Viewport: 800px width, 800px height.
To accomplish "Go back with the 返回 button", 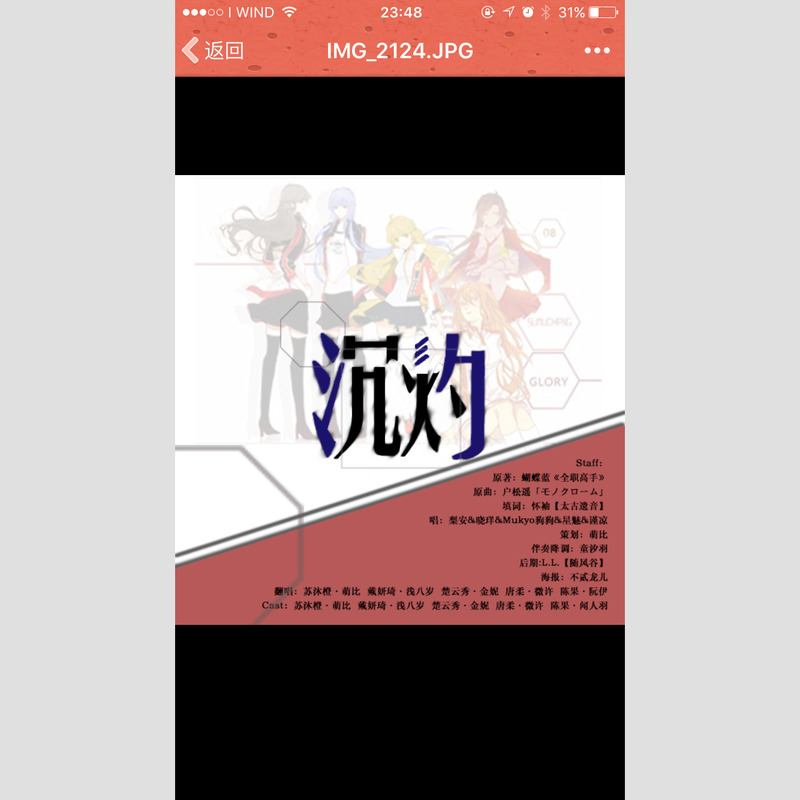I will (x=213, y=51).
